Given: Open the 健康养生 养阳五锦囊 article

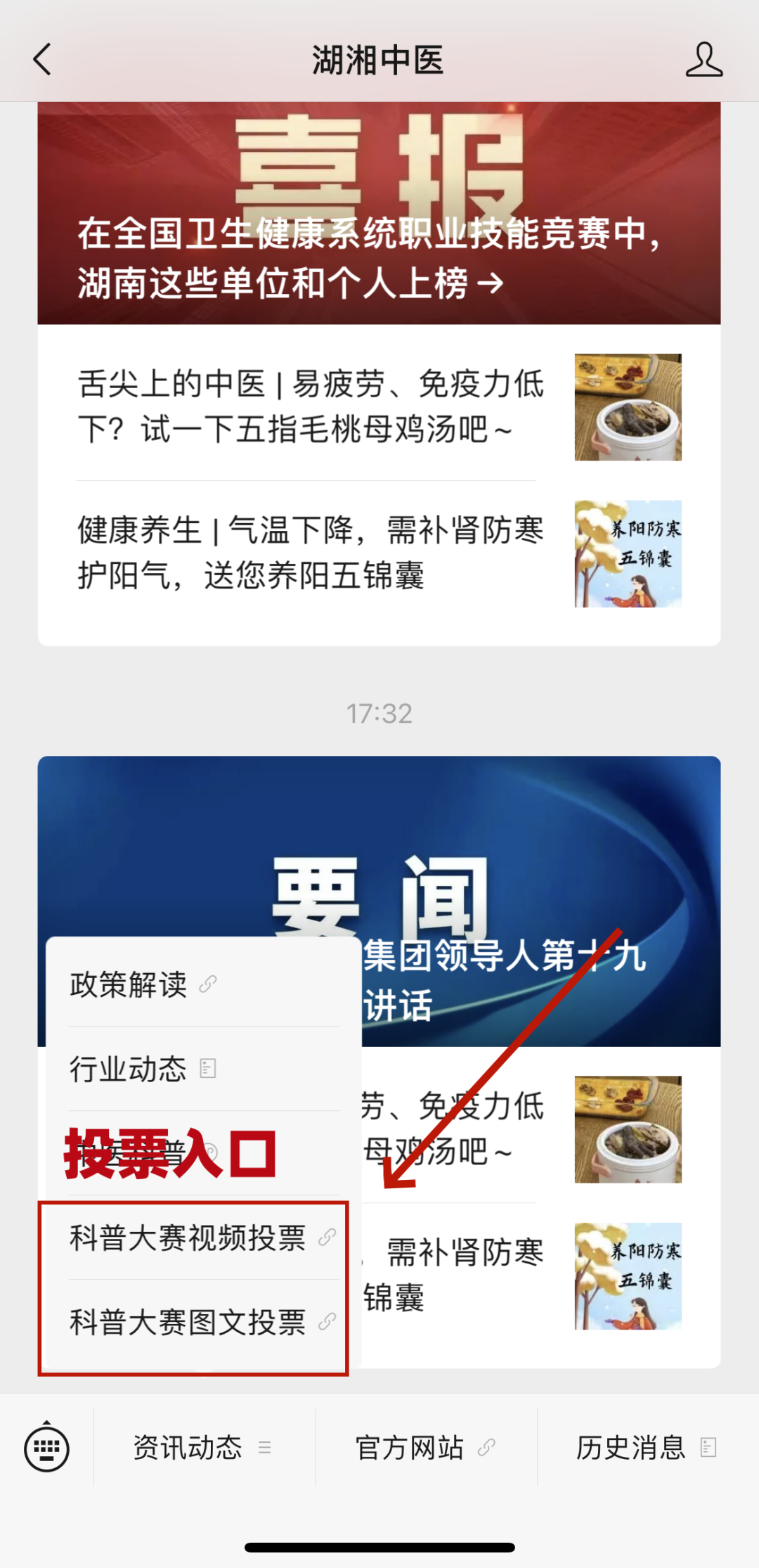Looking at the screenshot, I should pos(379,553).
